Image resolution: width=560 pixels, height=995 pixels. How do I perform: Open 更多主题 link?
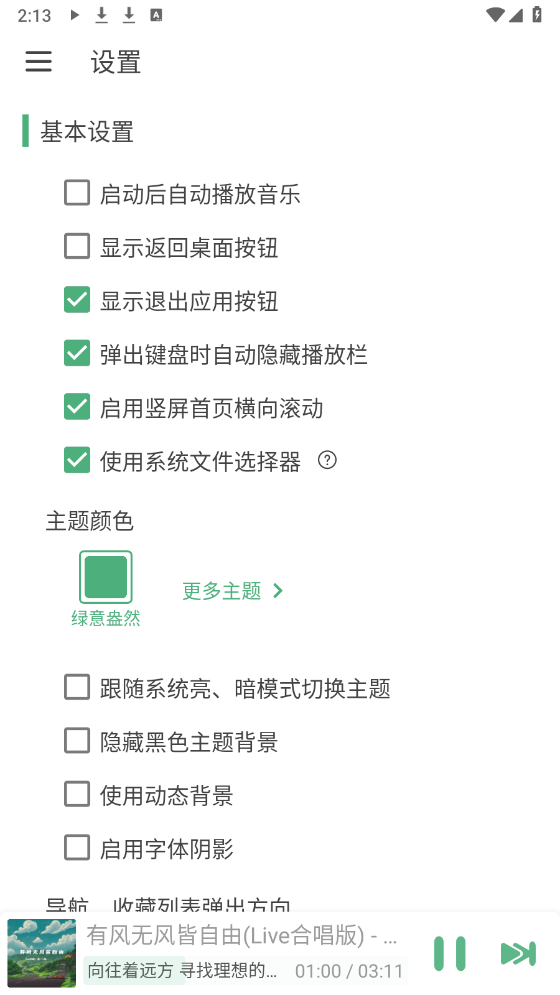click(232, 591)
